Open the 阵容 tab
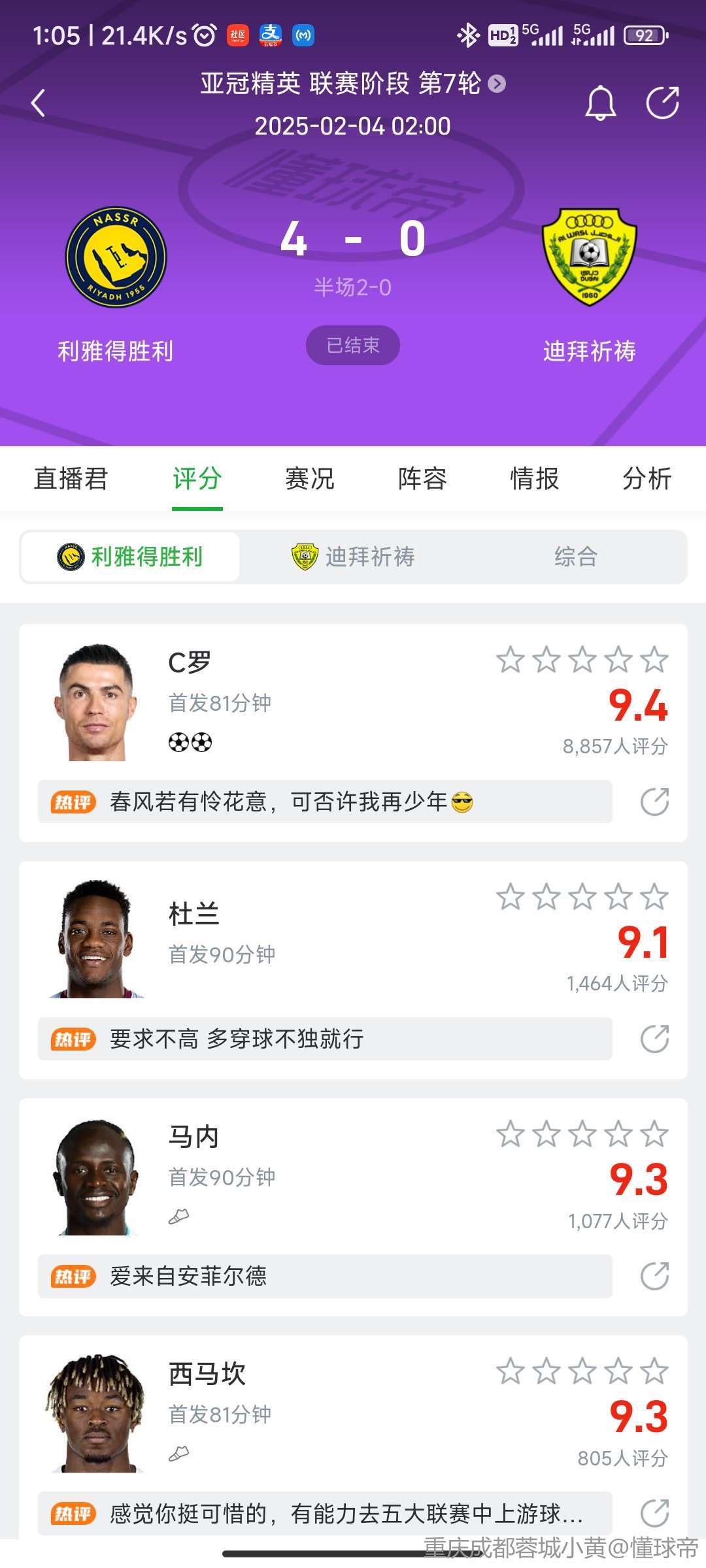The image size is (706, 1568). [422, 478]
